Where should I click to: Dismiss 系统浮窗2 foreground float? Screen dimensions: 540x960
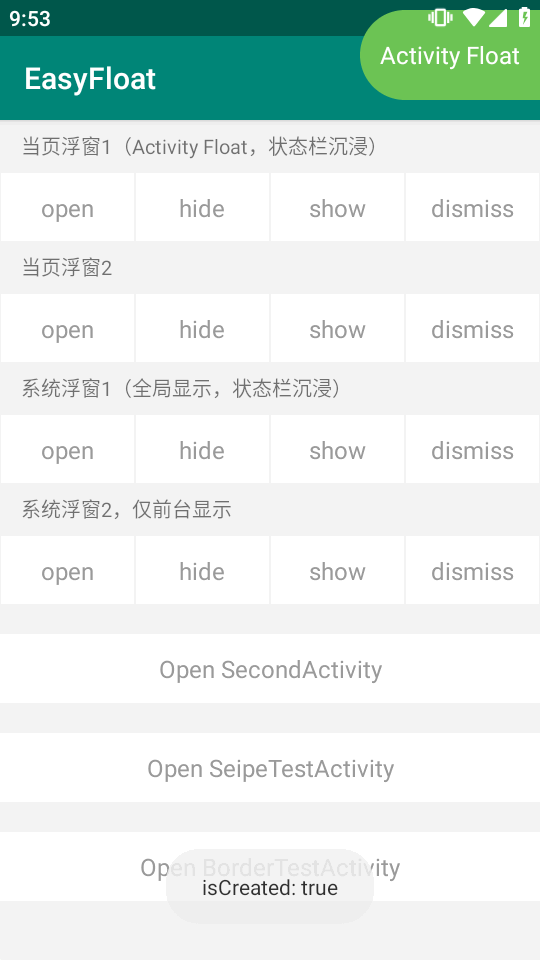472,570
